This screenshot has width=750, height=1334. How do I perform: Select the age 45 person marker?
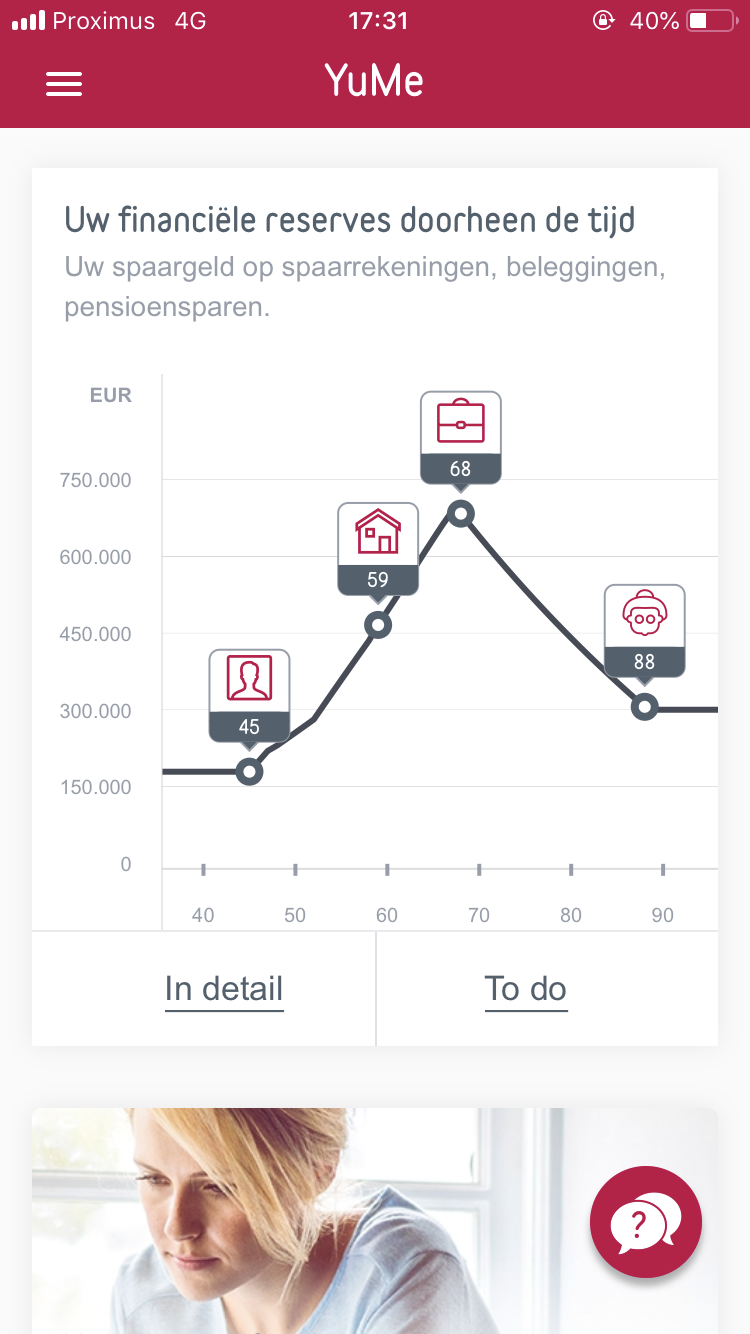(x=249, y=694)
